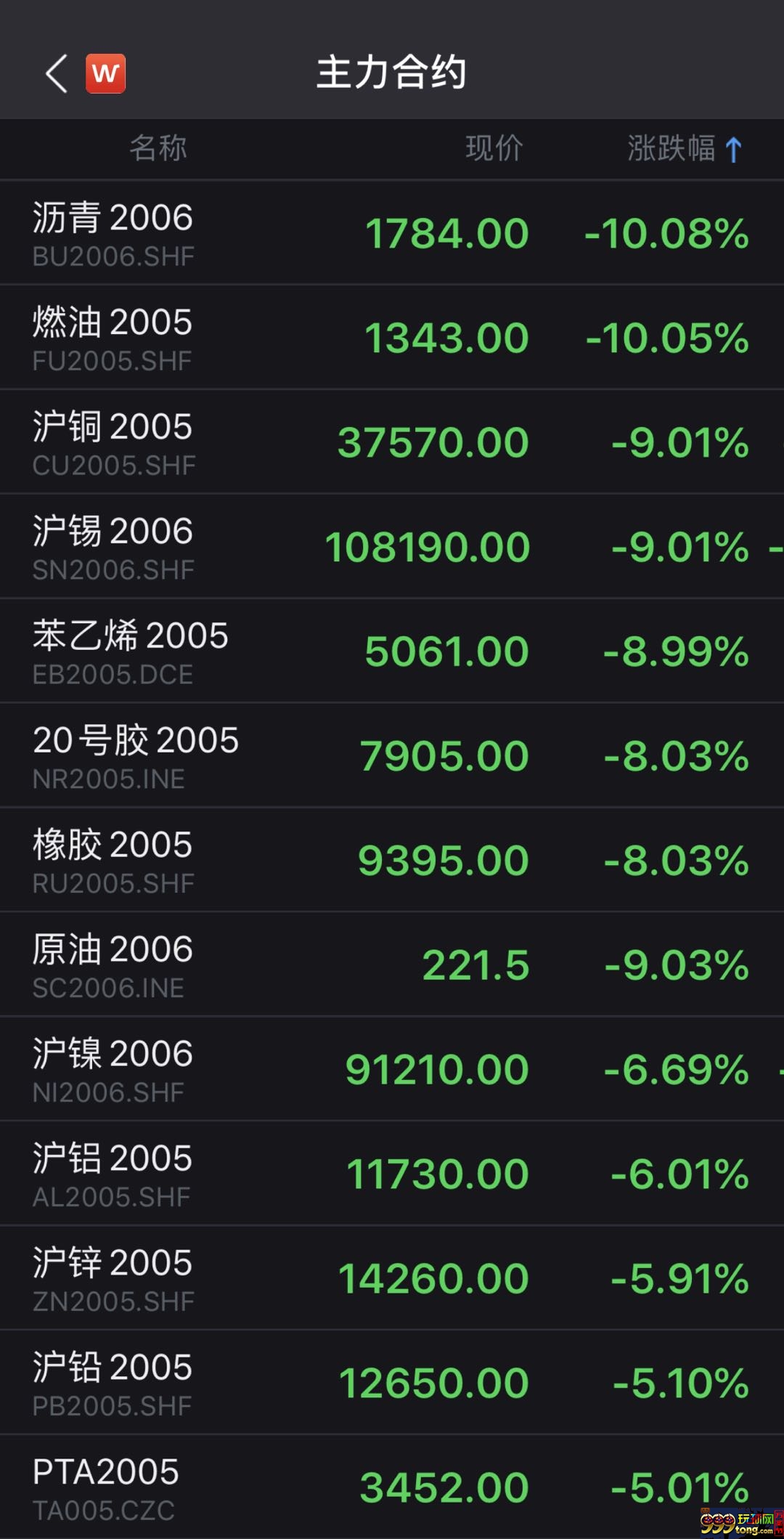This screenshot has width=784, height=1539.
Task: Open the 20号胶2005 contract row
Action: 392,755
